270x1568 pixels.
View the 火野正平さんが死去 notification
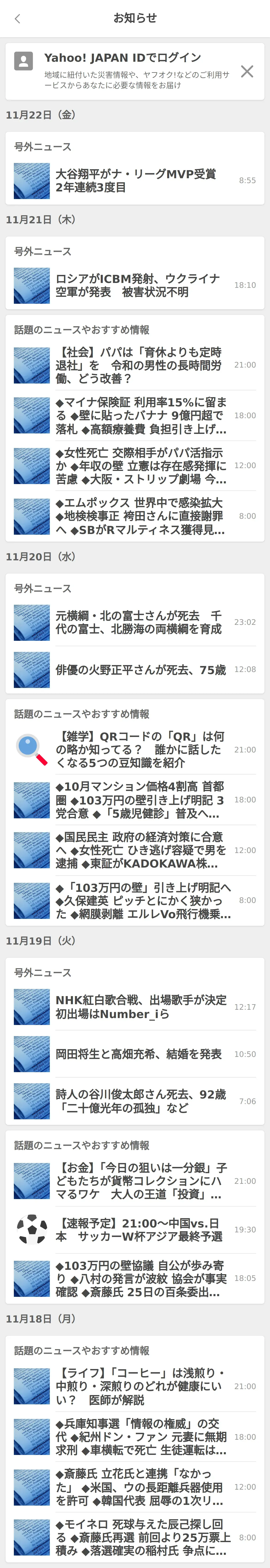tap(135, 669)
